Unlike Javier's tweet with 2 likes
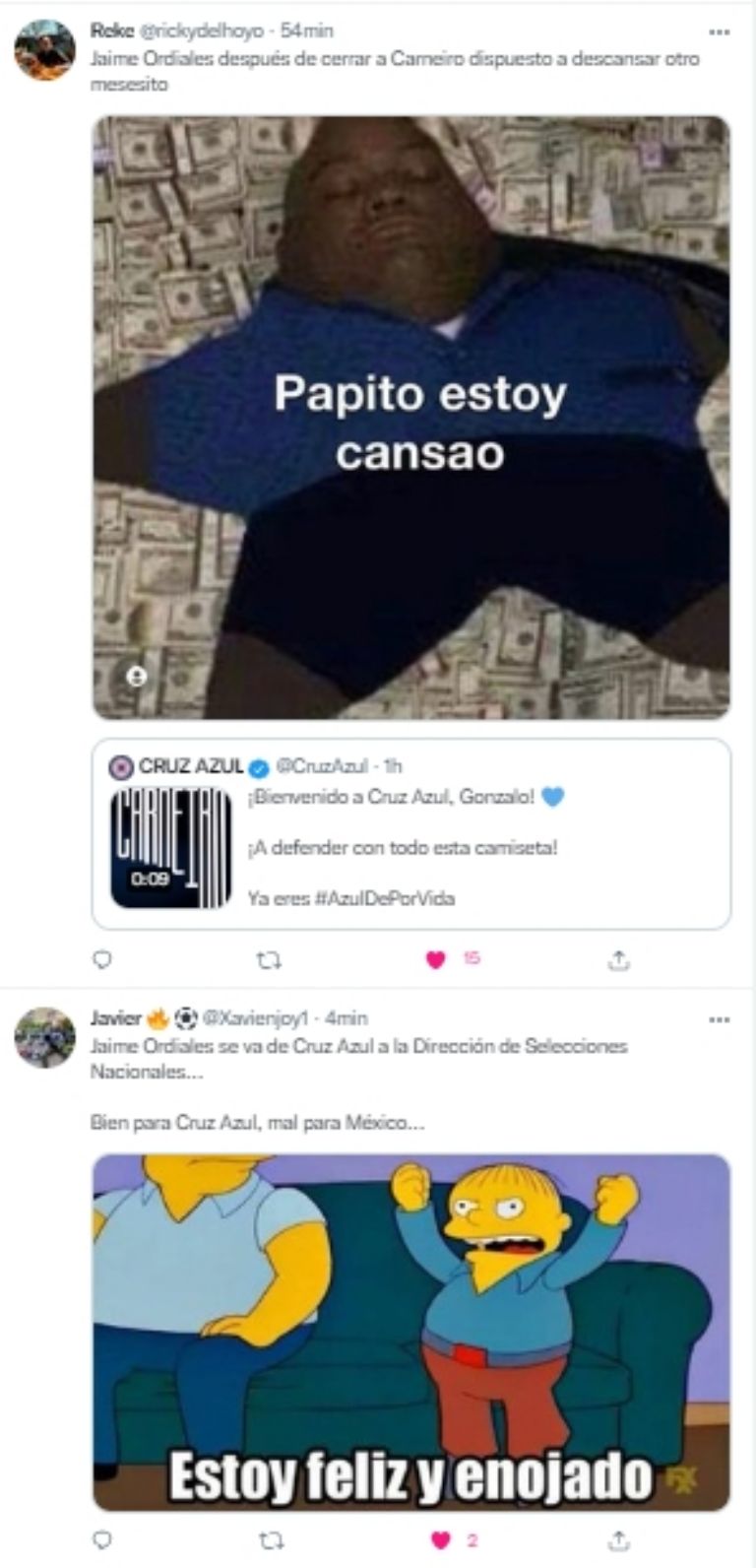756x1568 pixels. coord(441,1540)
